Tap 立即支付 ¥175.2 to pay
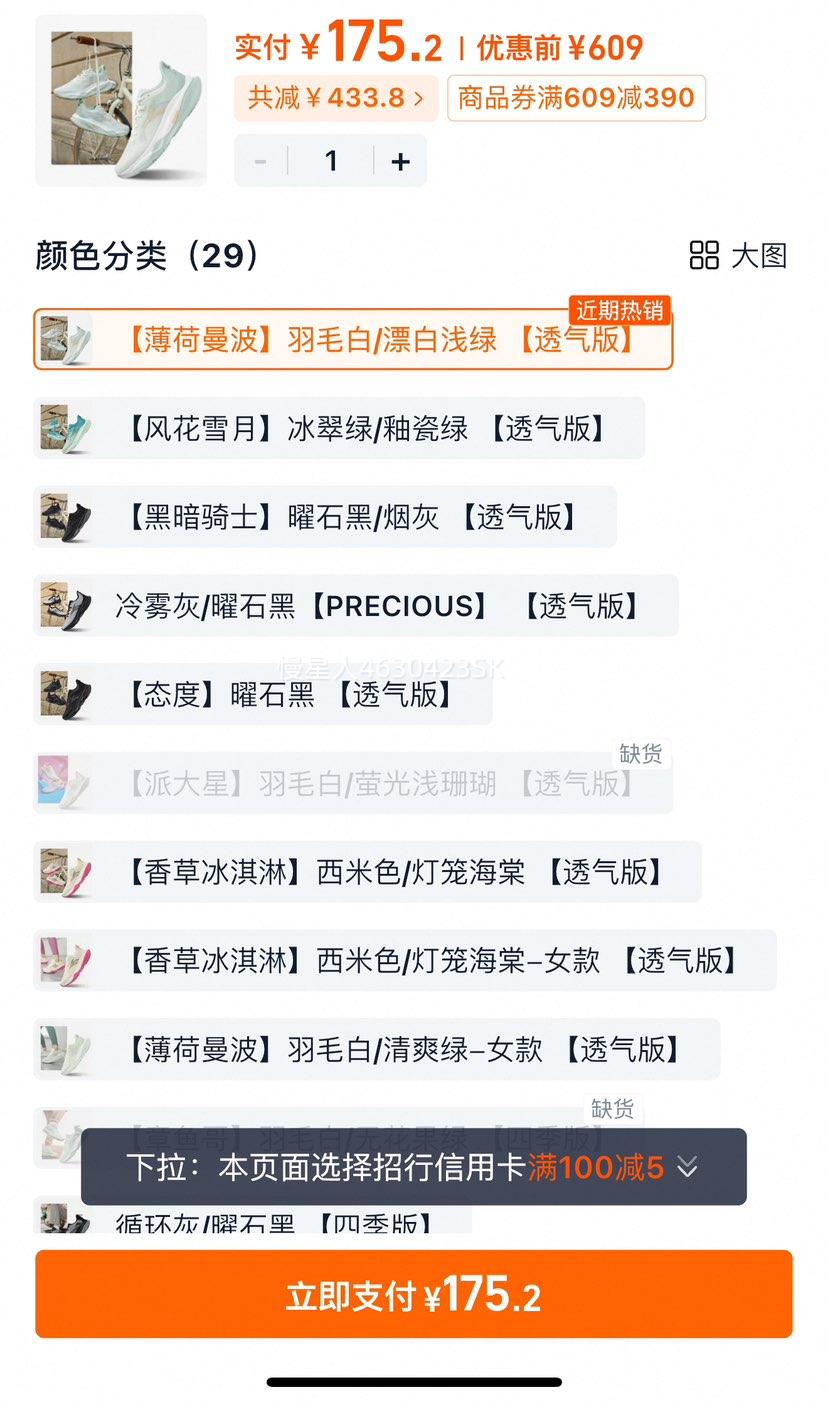828x1402 pixels. (x=413, y=1295)
